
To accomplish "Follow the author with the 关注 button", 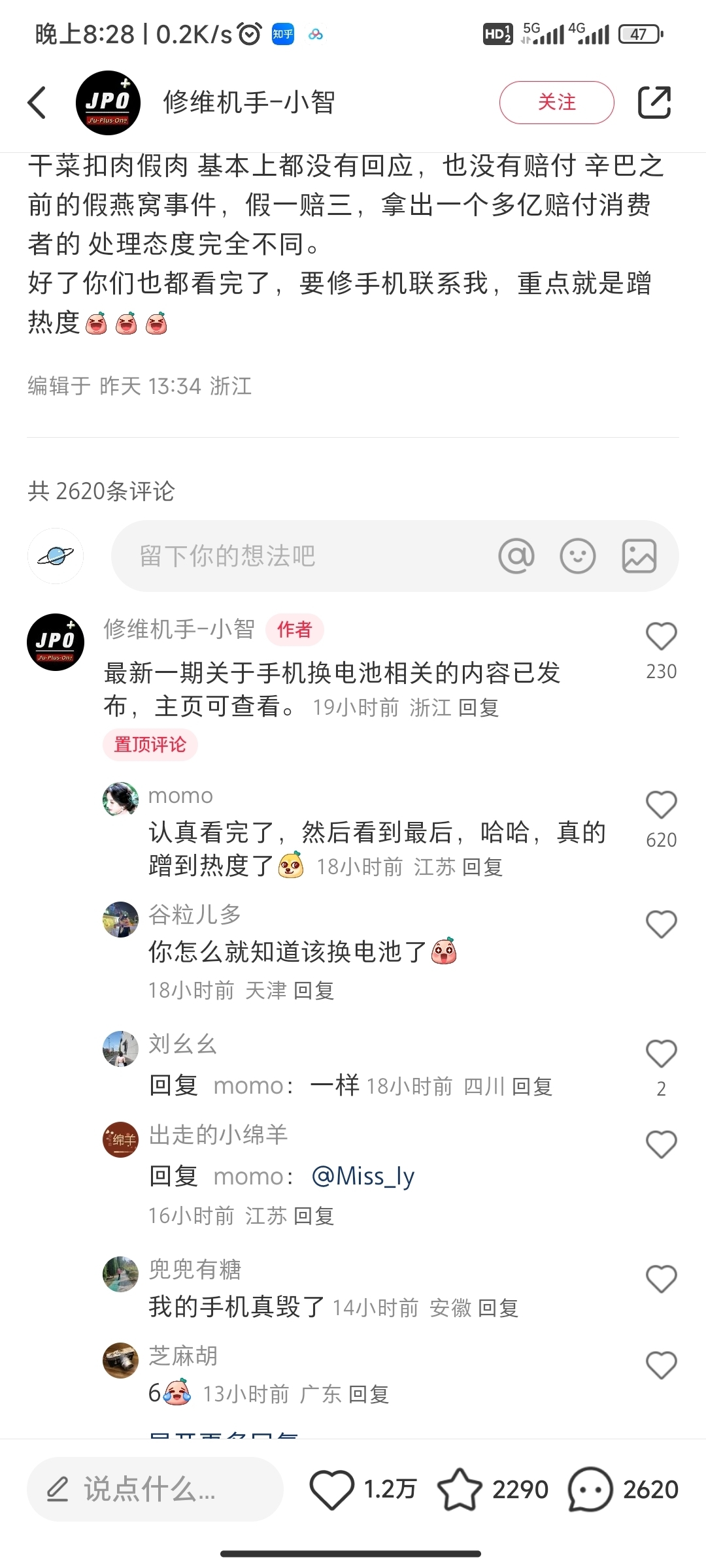I will coord(556,103).
